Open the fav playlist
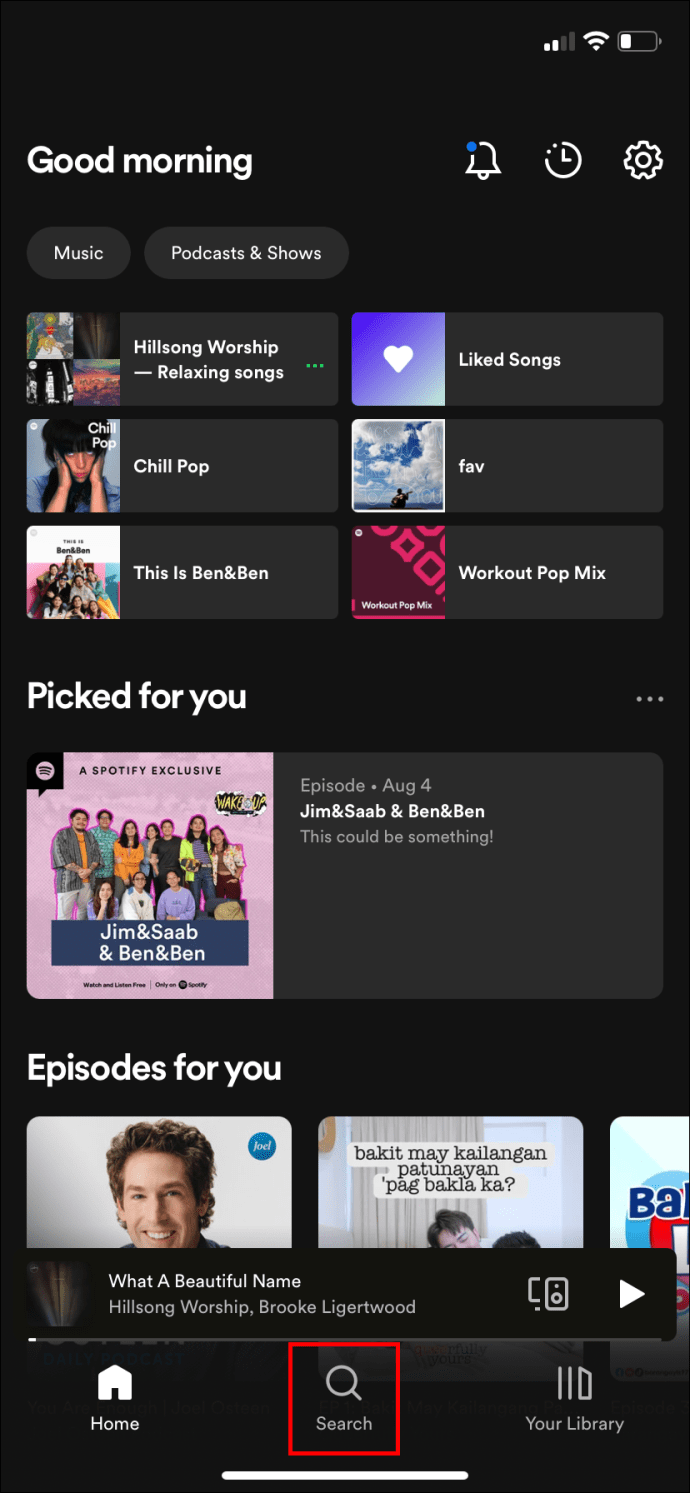The width and height of the screenshot is (690, 1493). [507, 466]
